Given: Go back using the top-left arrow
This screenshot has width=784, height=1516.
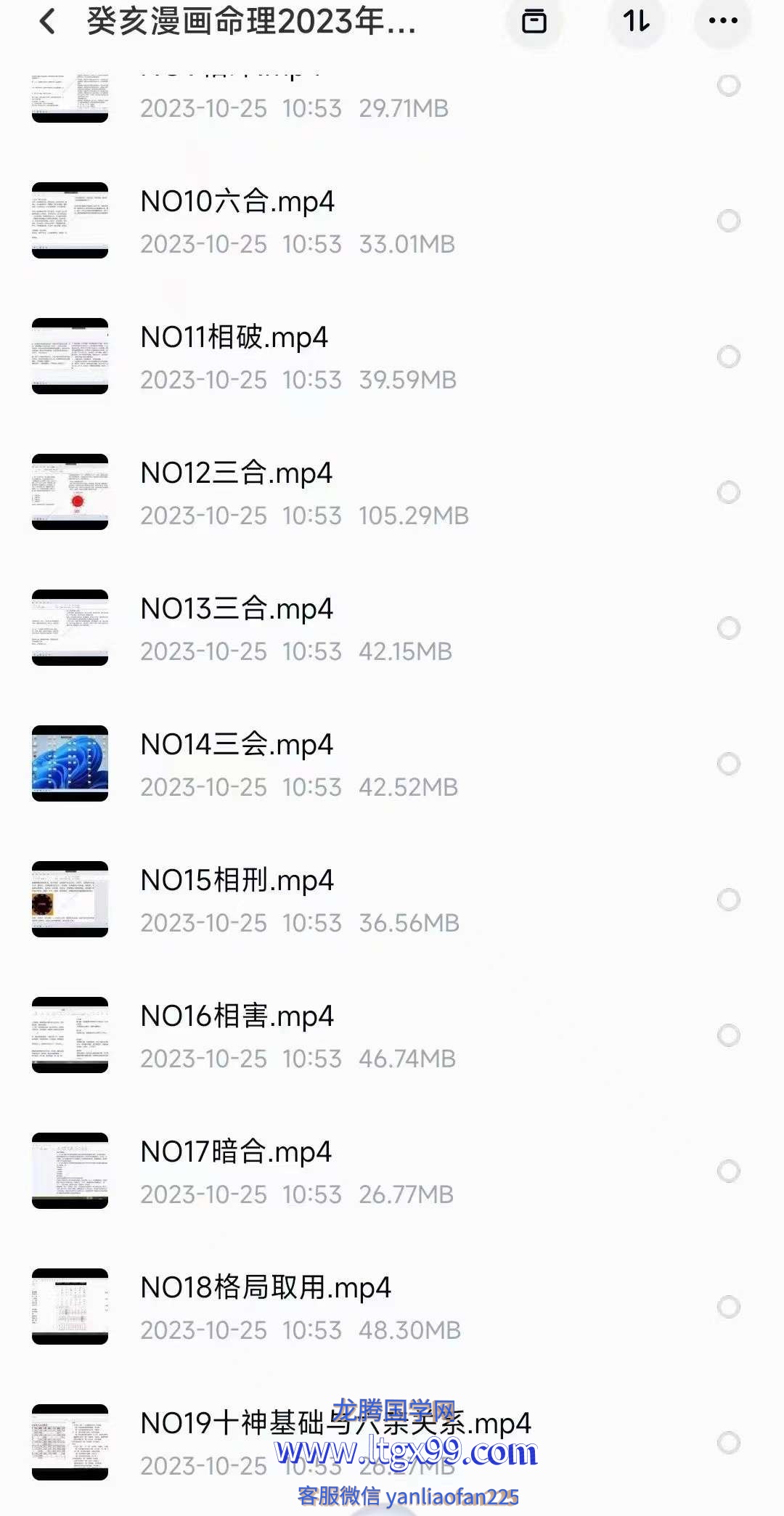Looking at the screenshot, I should 48,22.
